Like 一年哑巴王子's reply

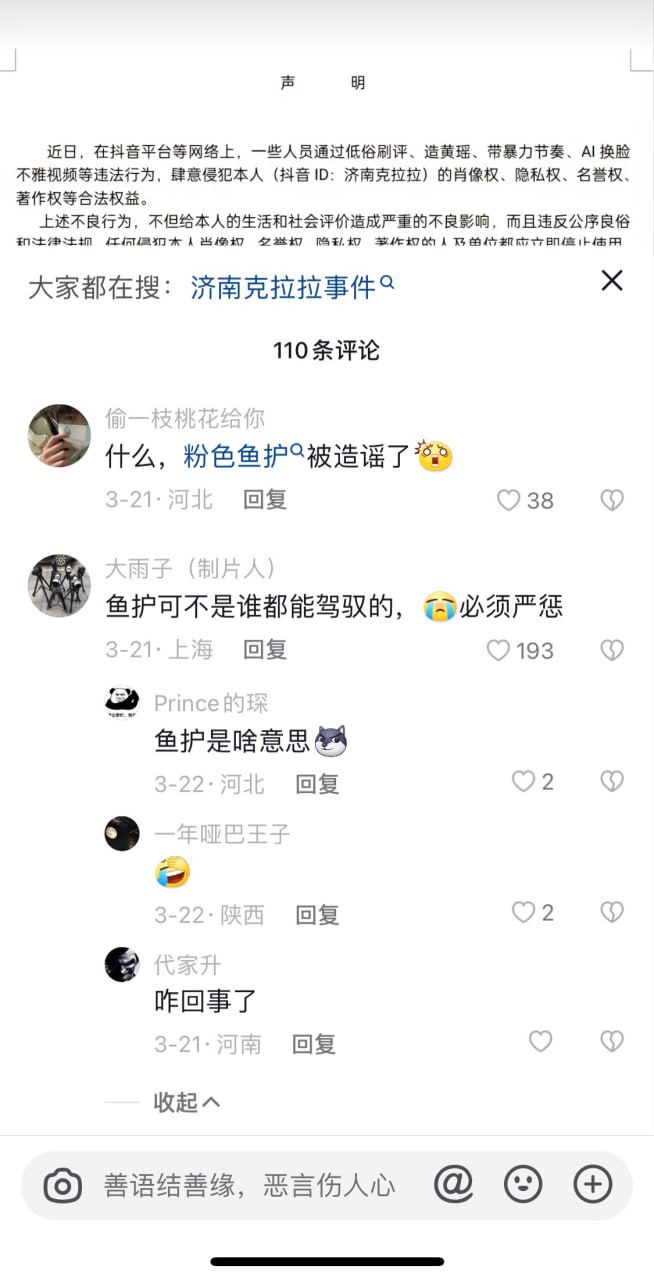coord(523,912)
